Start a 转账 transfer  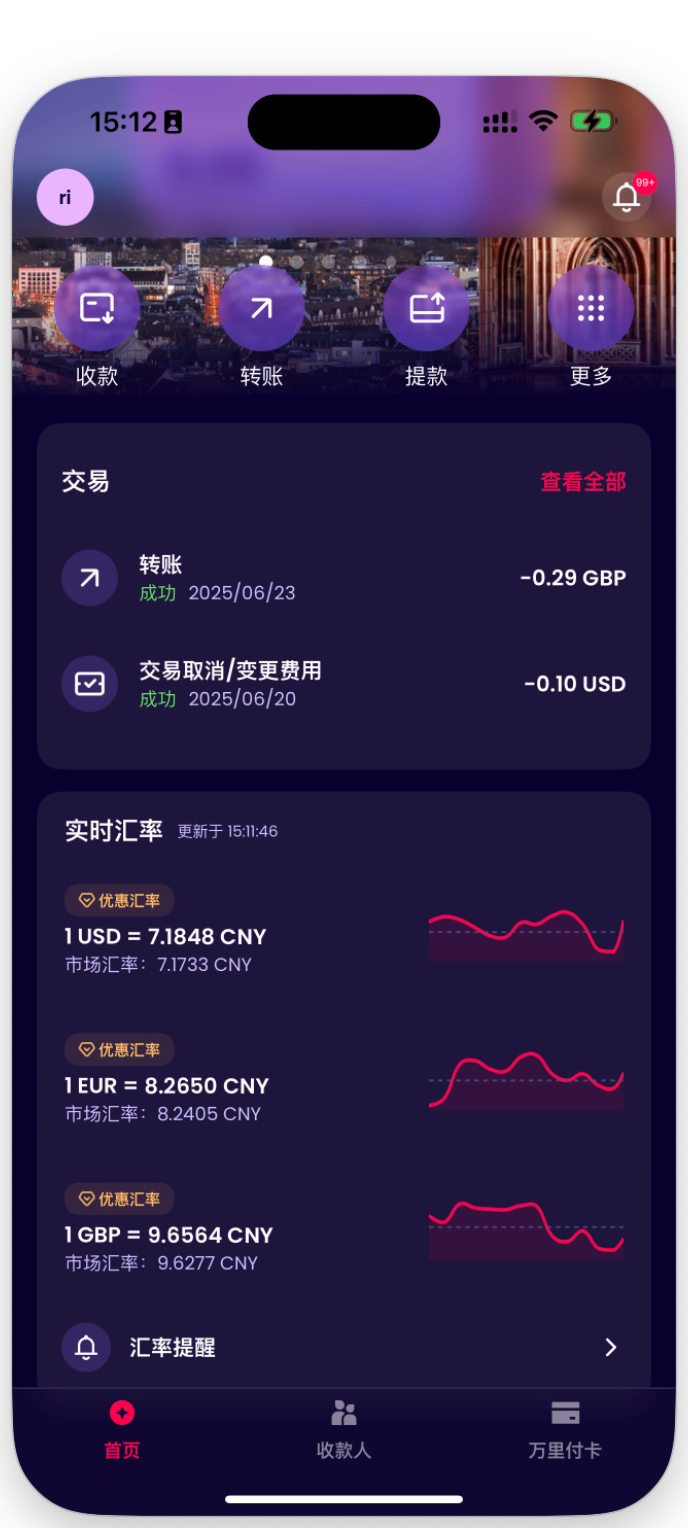tap(261, 308)
